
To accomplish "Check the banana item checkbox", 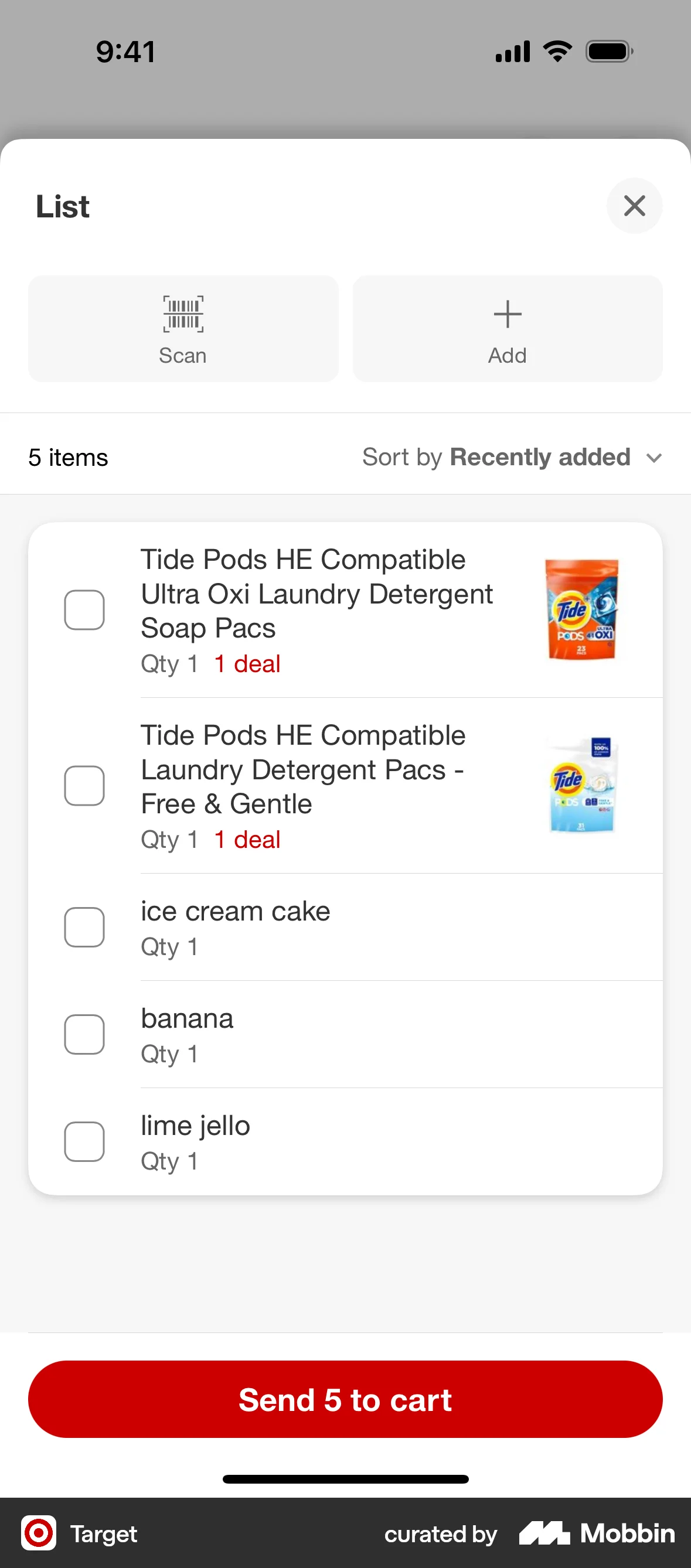I will 84,1034.
